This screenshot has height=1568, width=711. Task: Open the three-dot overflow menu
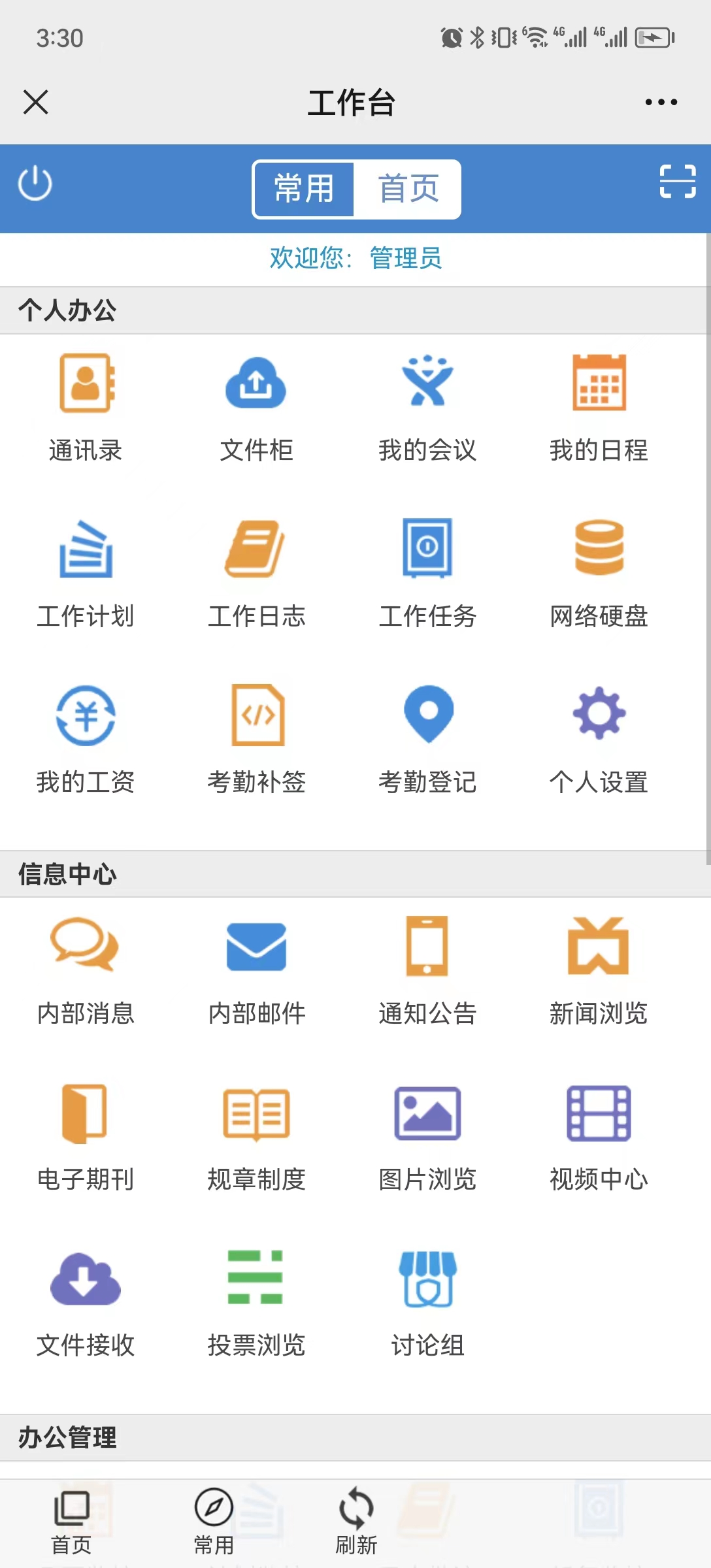point(661,102)
